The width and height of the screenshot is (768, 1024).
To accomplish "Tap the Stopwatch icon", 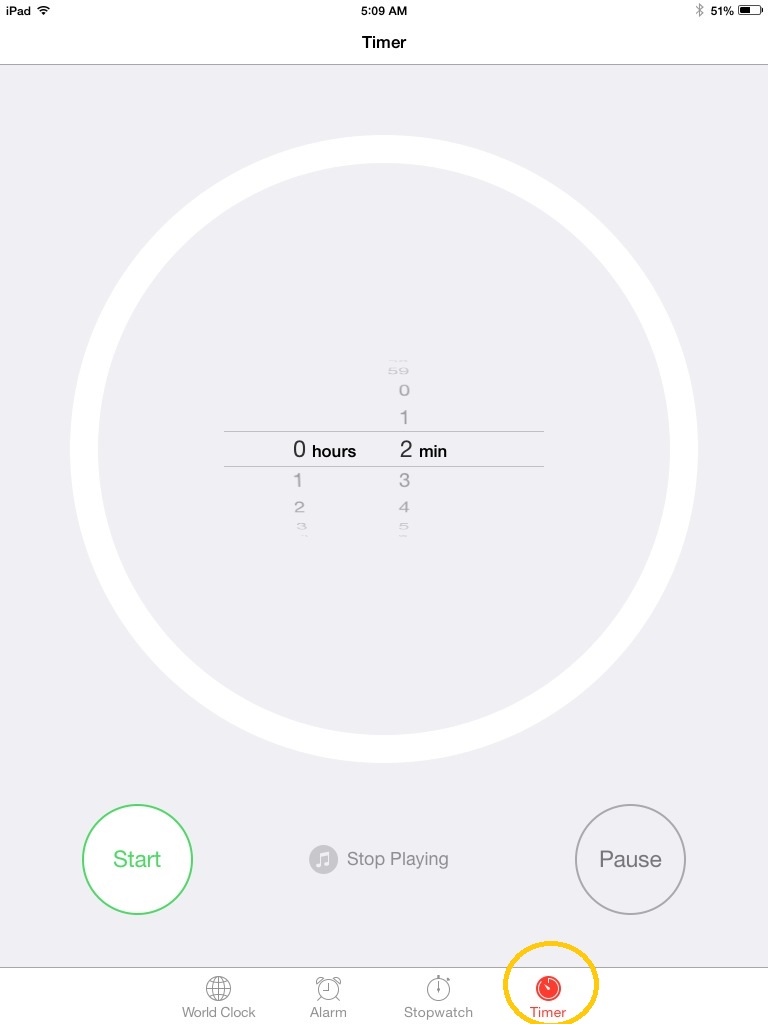I will (x=438, y=988).
